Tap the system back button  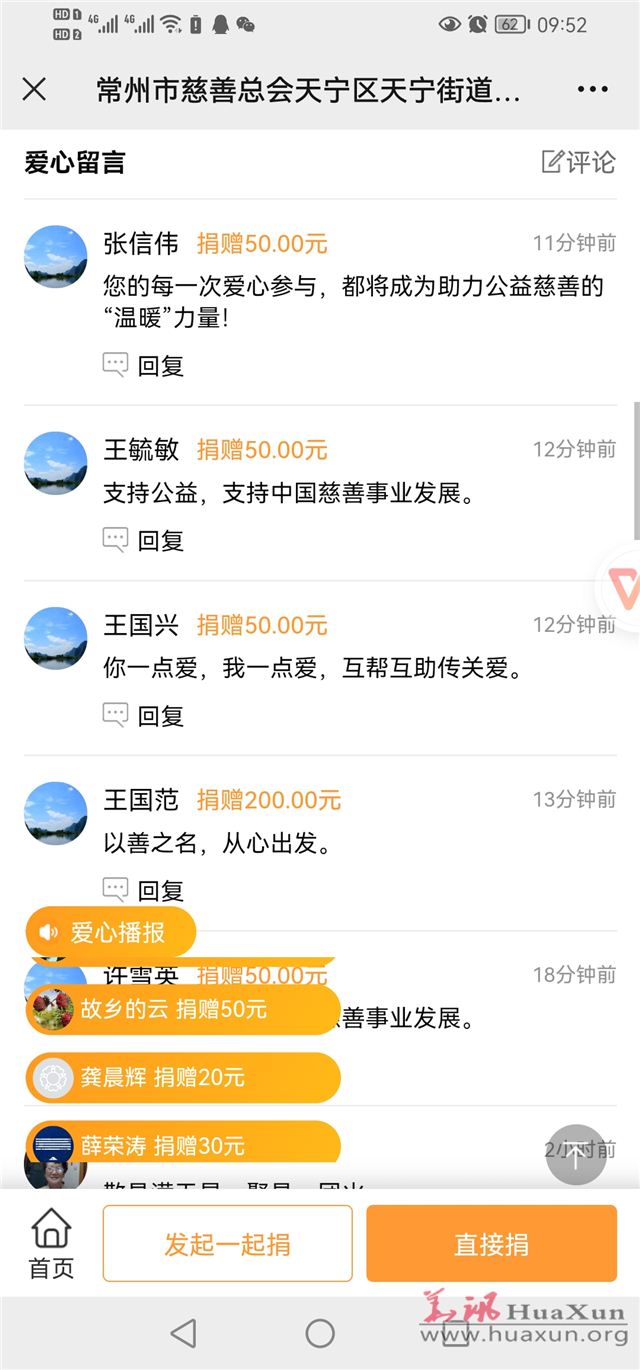(183, 1333)
